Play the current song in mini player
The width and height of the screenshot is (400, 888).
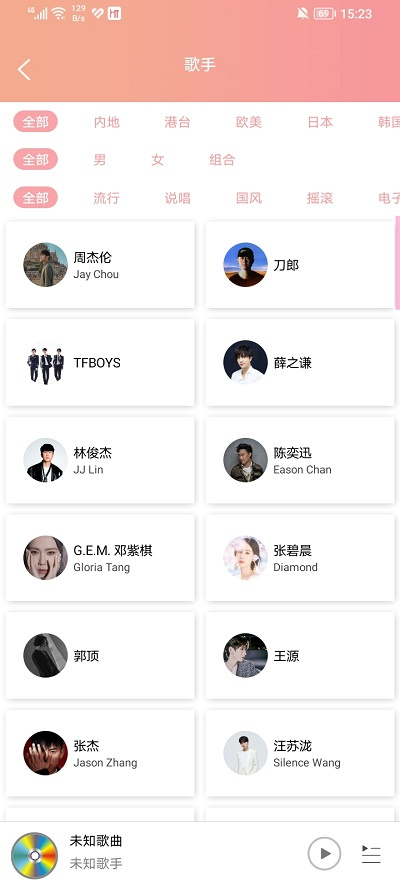pos(324,853)
